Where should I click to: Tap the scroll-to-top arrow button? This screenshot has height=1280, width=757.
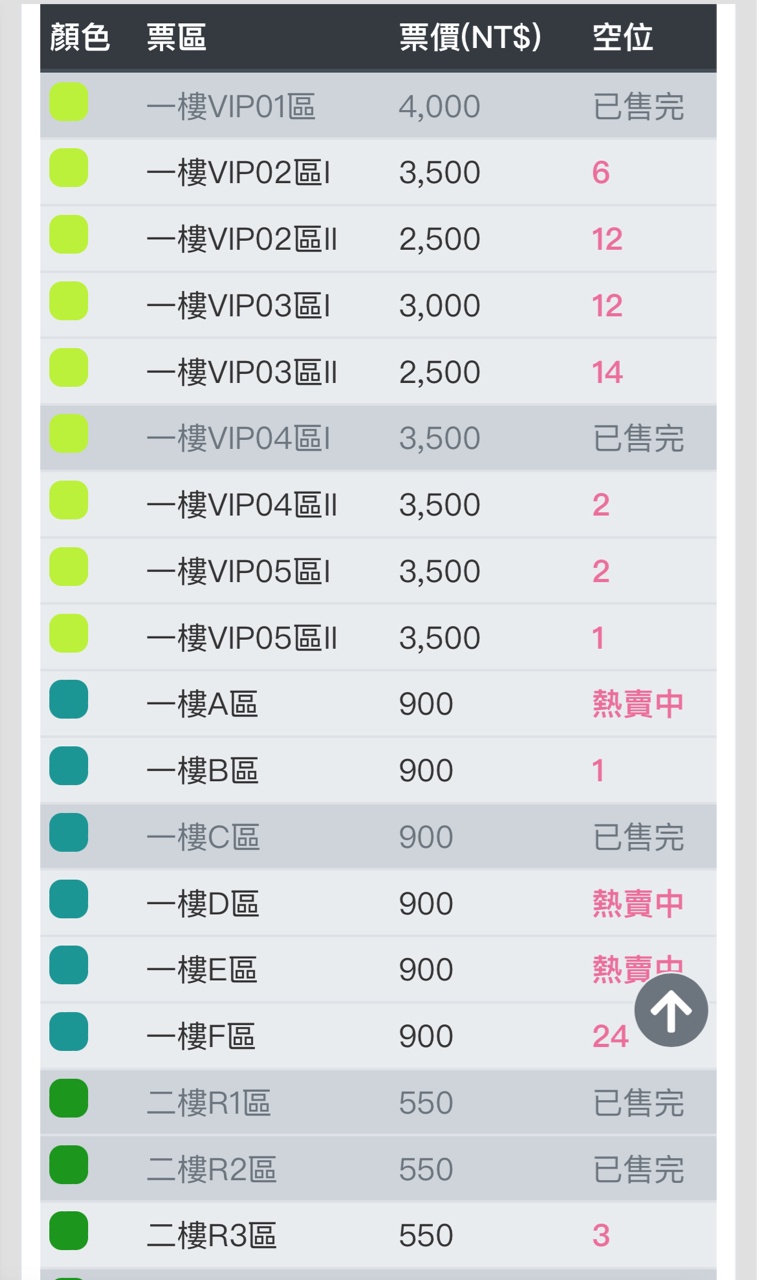[x=671, y=1011]
